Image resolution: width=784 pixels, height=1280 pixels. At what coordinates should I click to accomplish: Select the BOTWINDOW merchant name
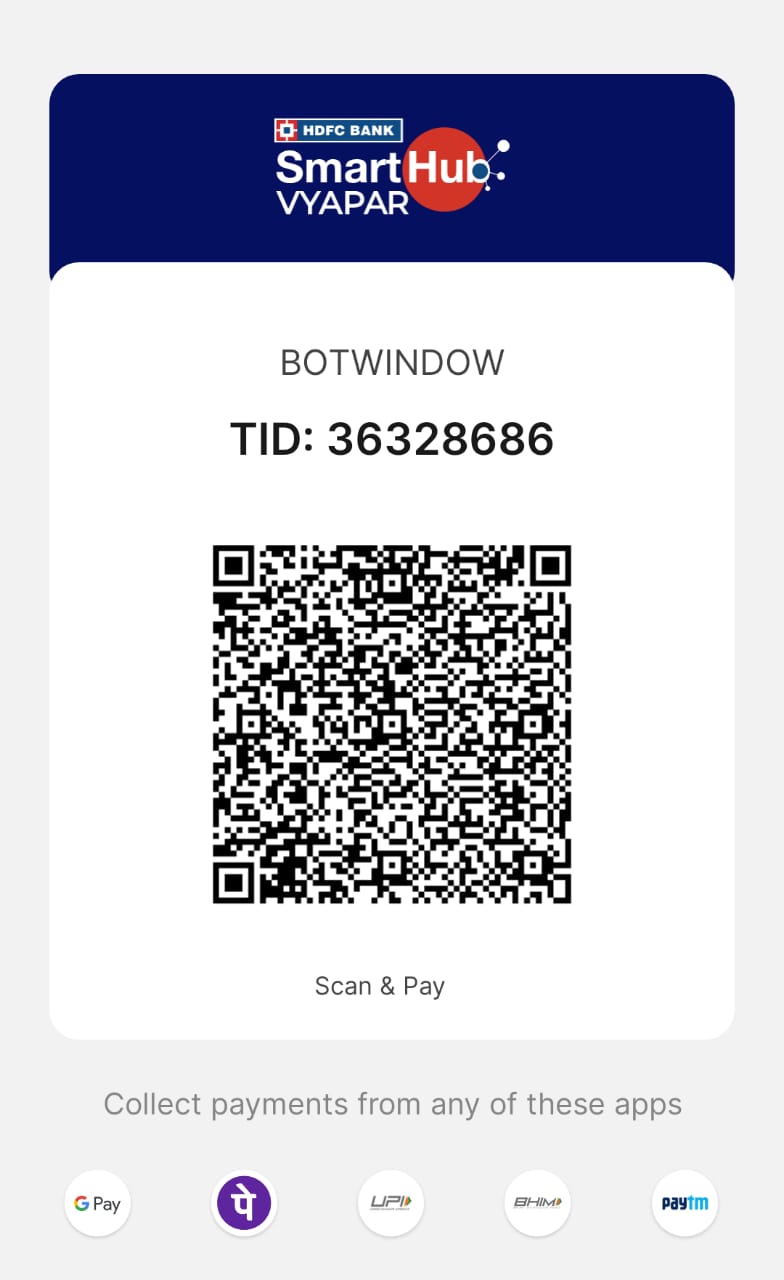pyautogui.click(x=390, y=362)
